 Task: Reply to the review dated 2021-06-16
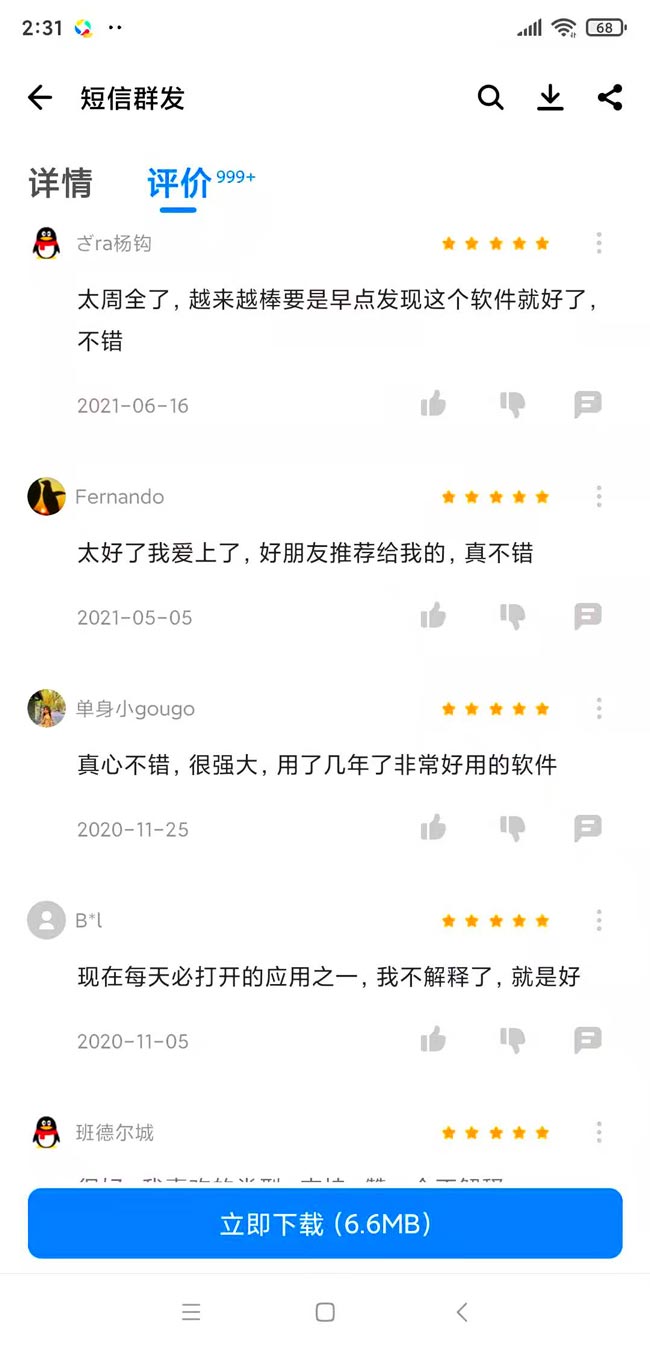pos(588,405)
